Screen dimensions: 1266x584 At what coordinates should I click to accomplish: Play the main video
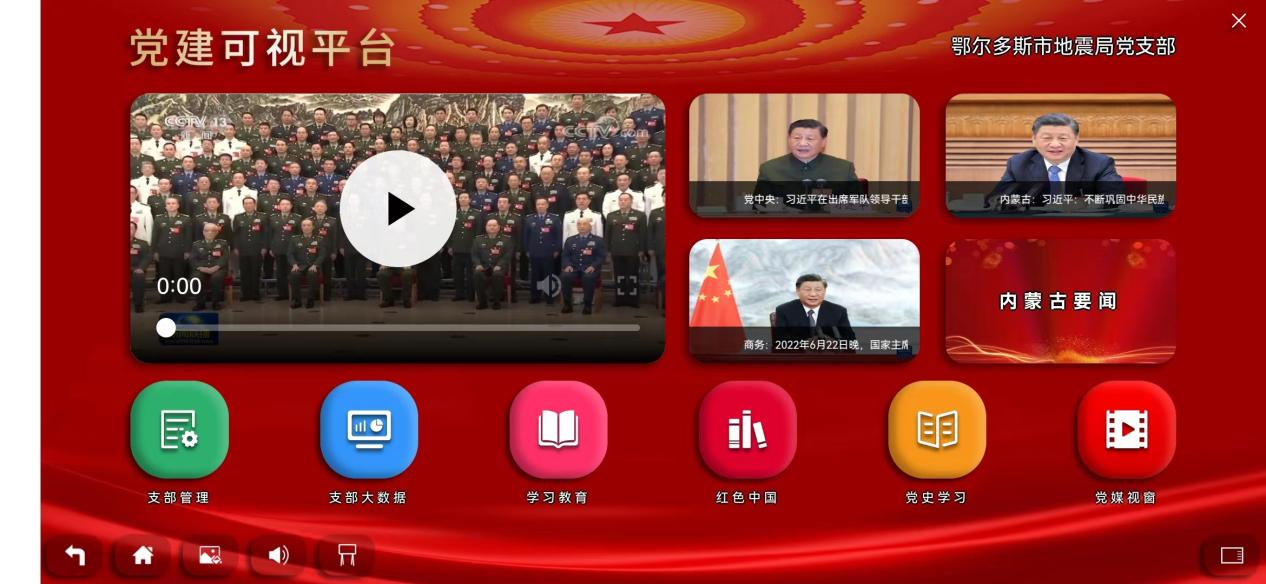[398, 208]
